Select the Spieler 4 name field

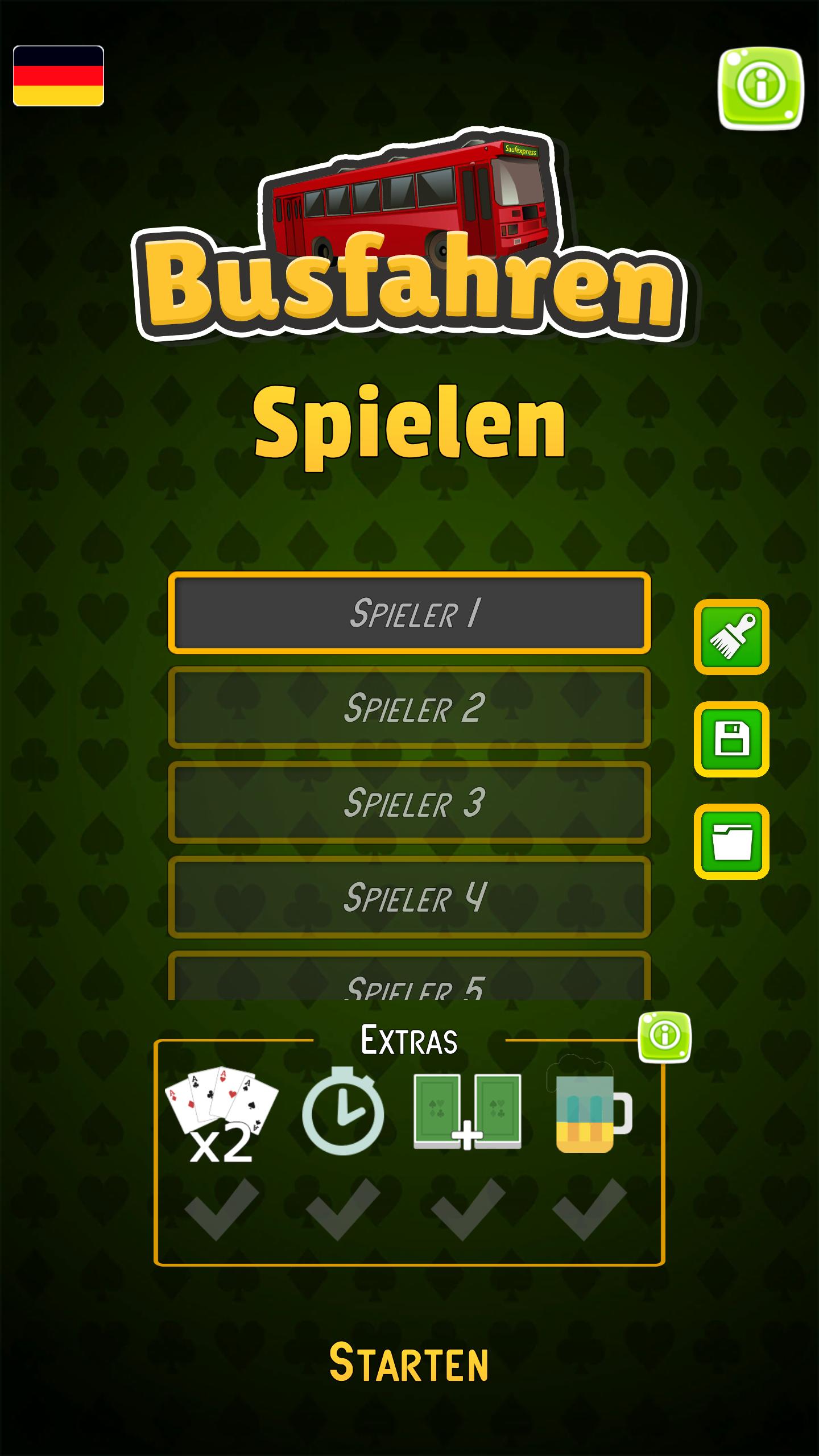[x=409, y=897]
